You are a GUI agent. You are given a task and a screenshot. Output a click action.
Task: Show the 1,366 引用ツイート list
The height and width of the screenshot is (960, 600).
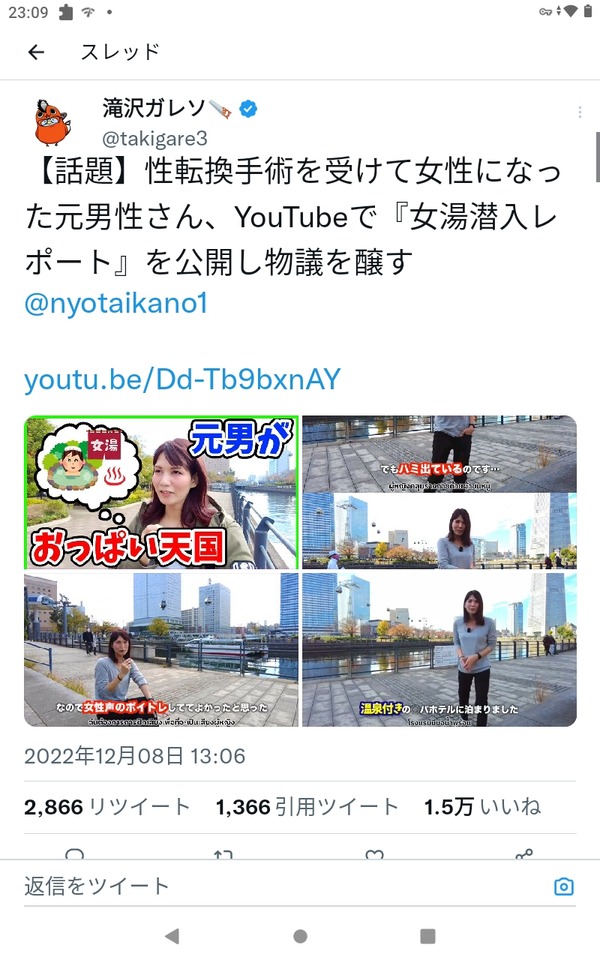(x=307, y=807)
